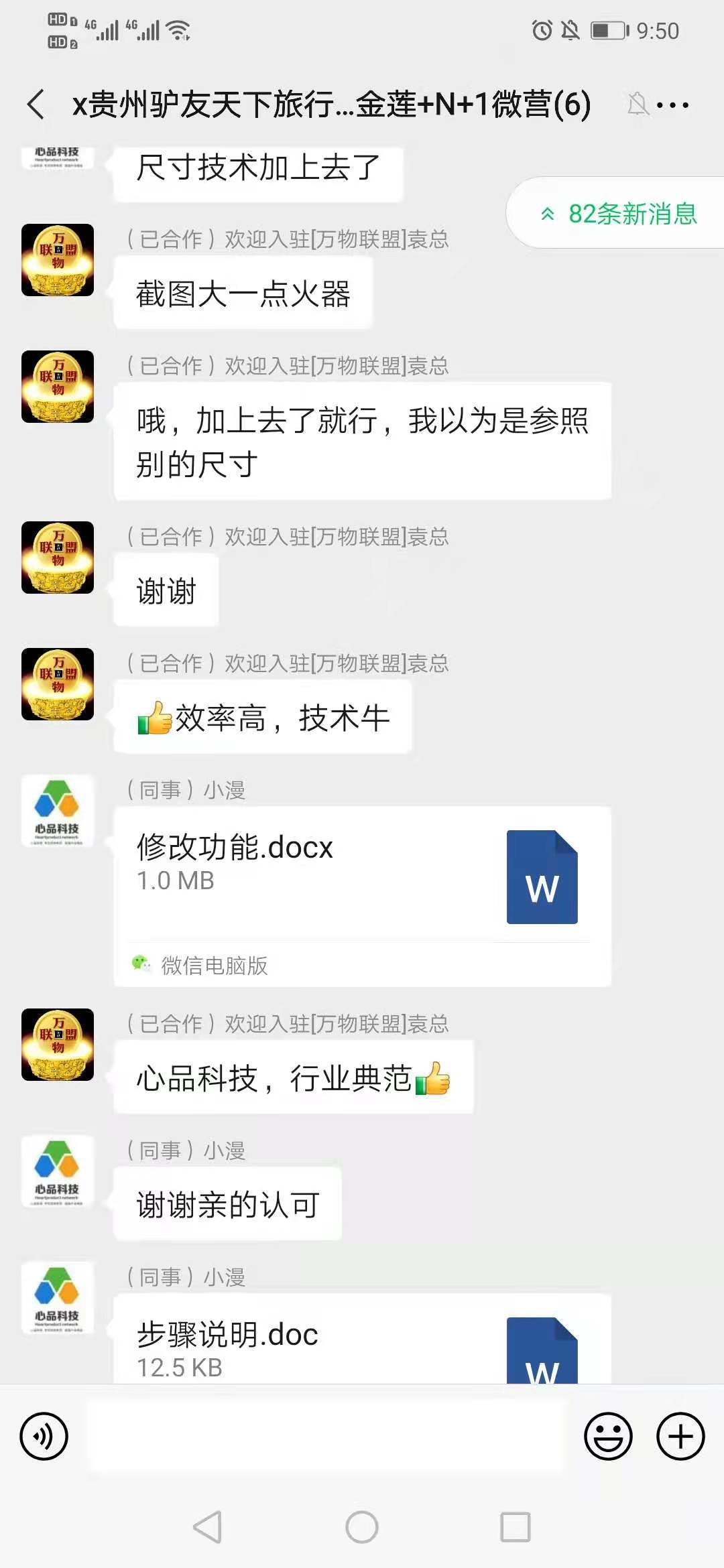Jump to the 82 new messages
This screenshot has height=1568, width=724.
(619, 214)
